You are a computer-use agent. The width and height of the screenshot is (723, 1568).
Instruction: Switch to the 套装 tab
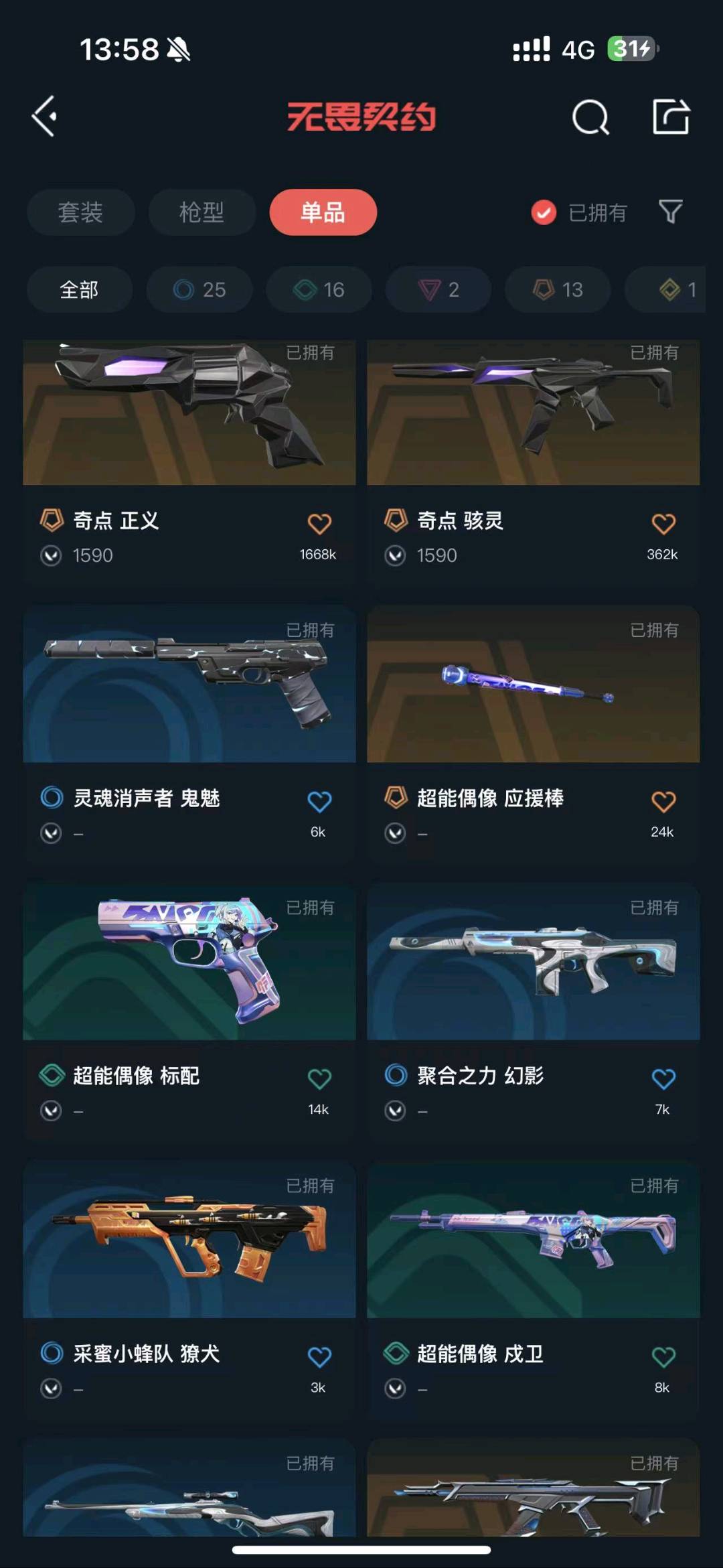click(80, 212)
